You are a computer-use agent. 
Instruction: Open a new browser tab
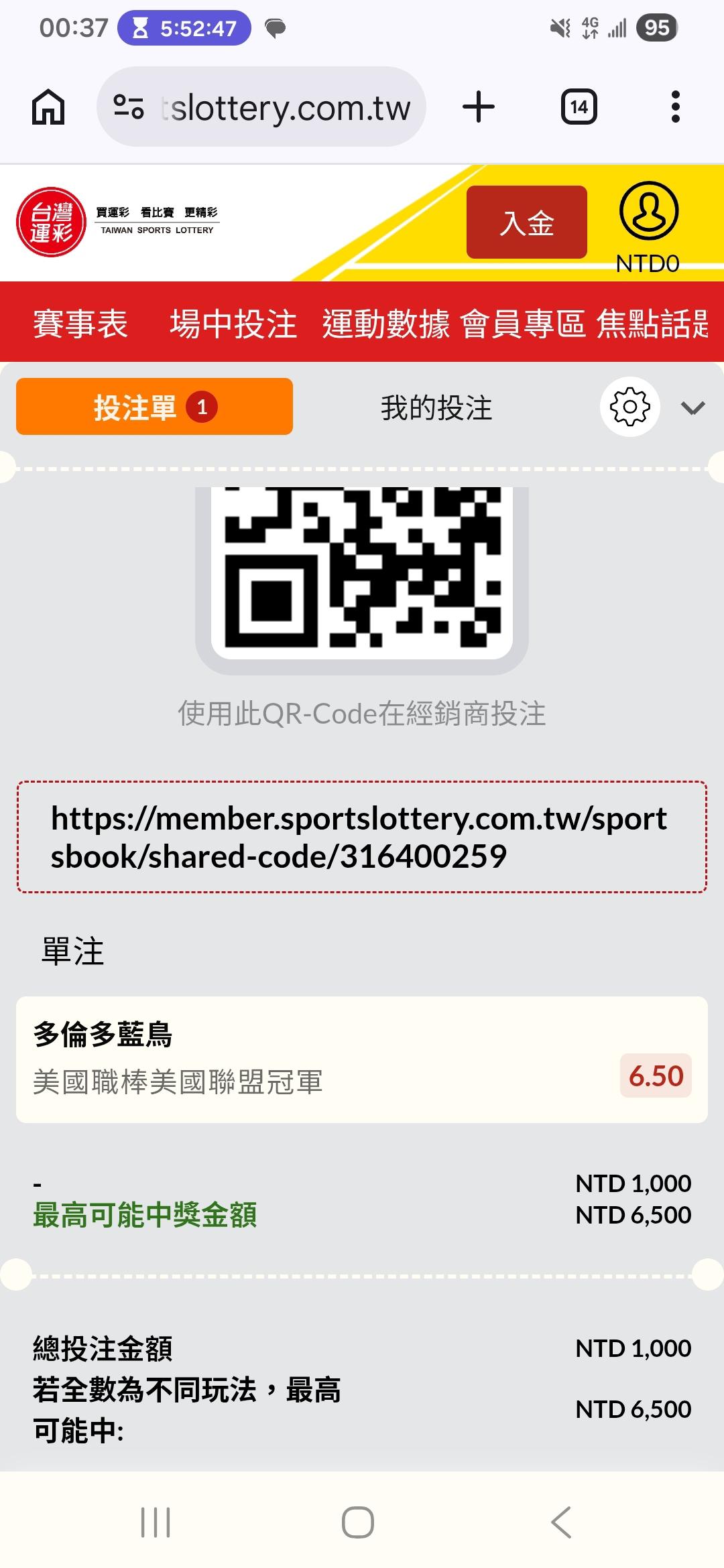tap(479, 107)
